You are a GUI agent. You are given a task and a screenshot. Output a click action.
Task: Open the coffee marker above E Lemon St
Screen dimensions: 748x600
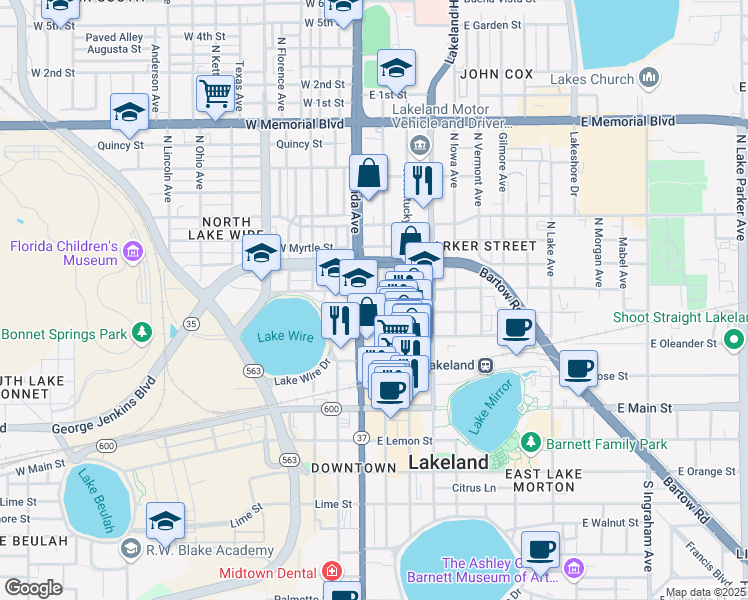[391, 392]
